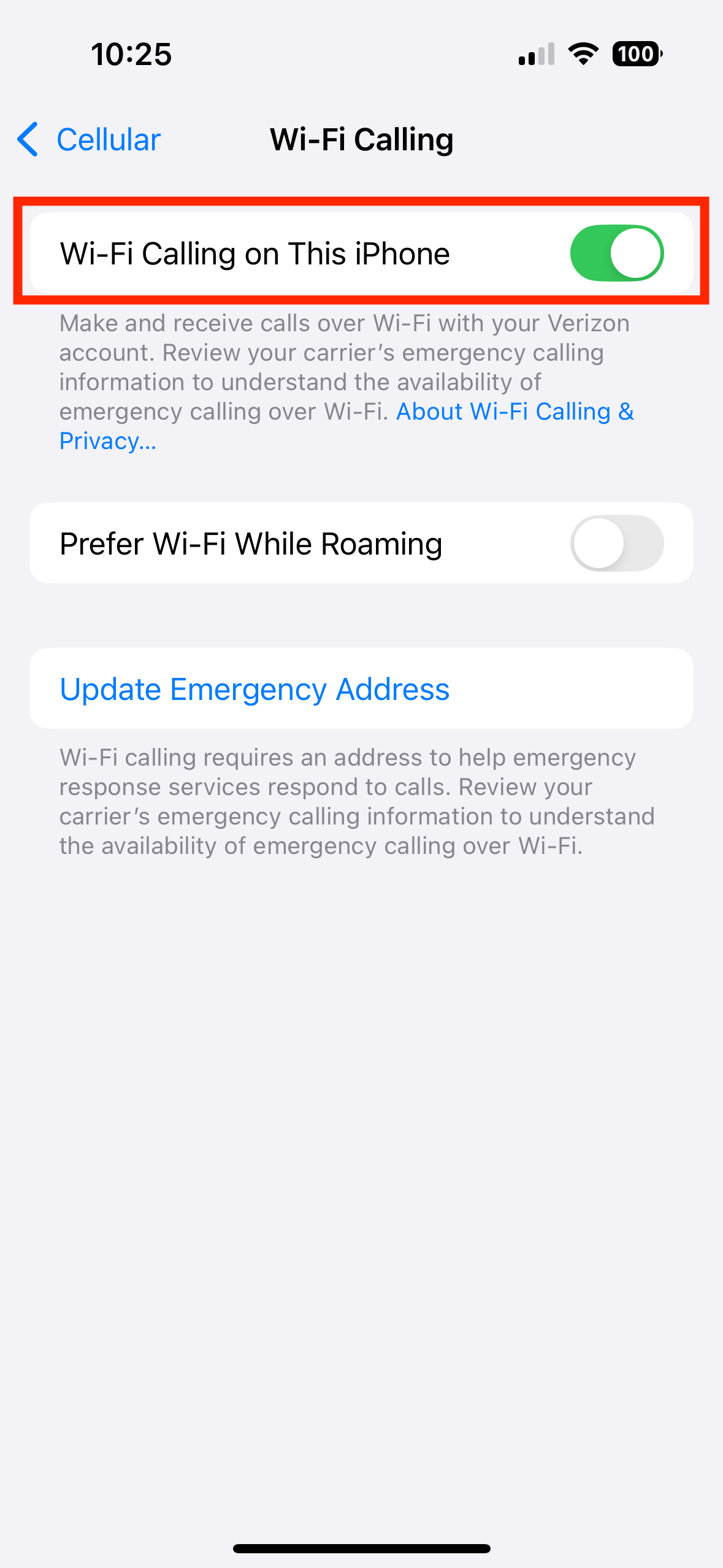Image resolution: width=723 pixels, height=1568 pixels.
Task: Go back to Cellular settings
Action: tap(90, 140)
